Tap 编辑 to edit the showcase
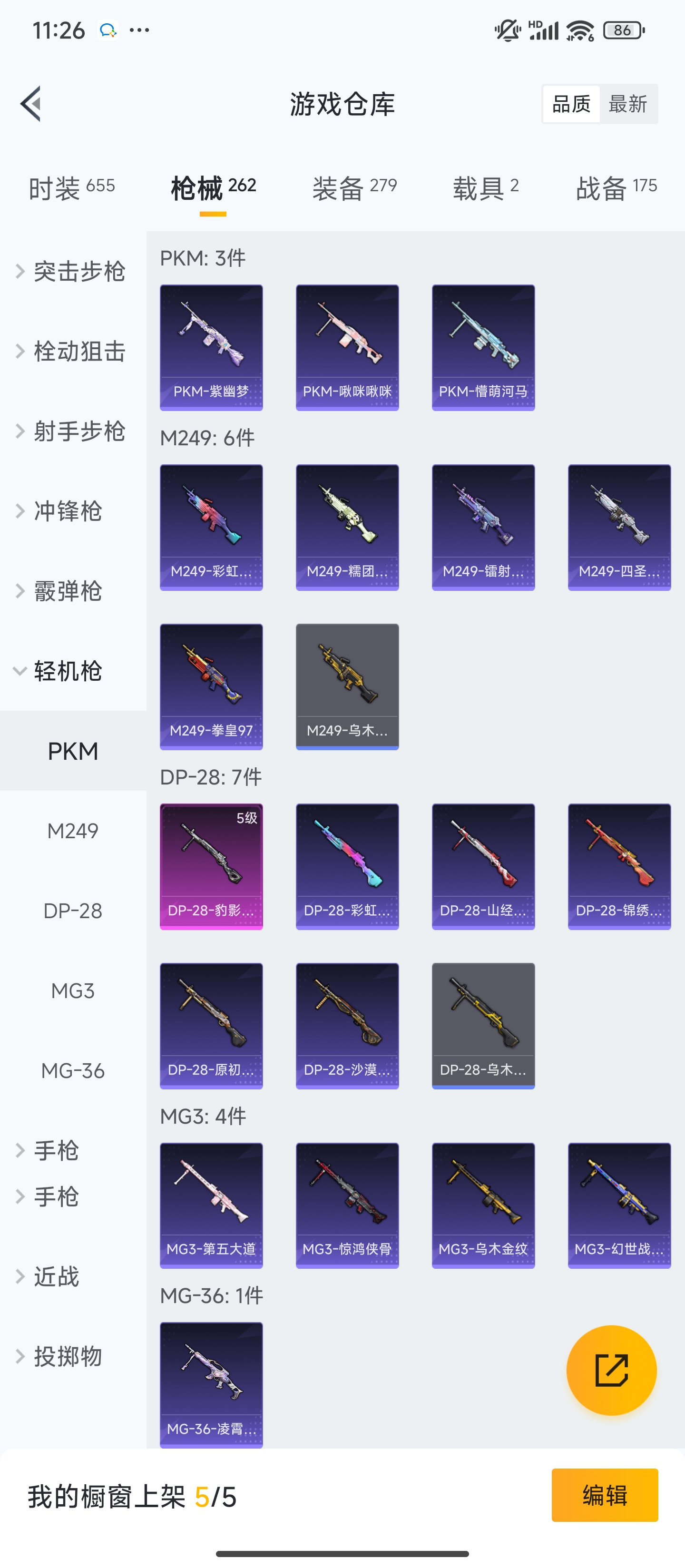The height and width of the screenshot is (1568, 685). (604, 1495)
